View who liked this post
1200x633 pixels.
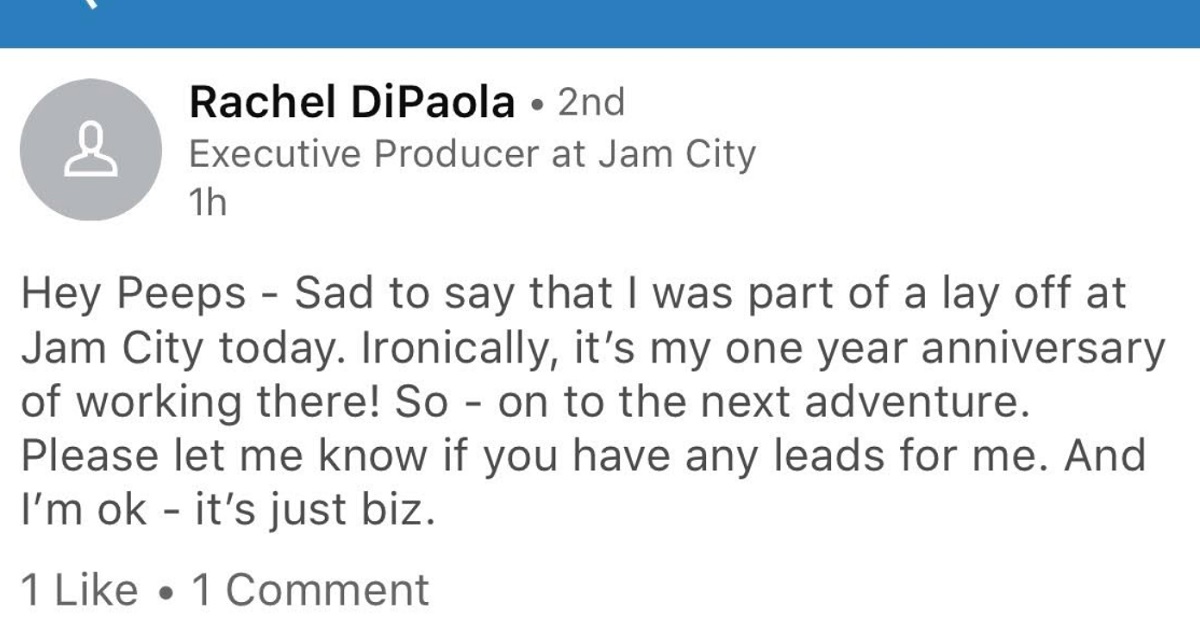(80, 590)
